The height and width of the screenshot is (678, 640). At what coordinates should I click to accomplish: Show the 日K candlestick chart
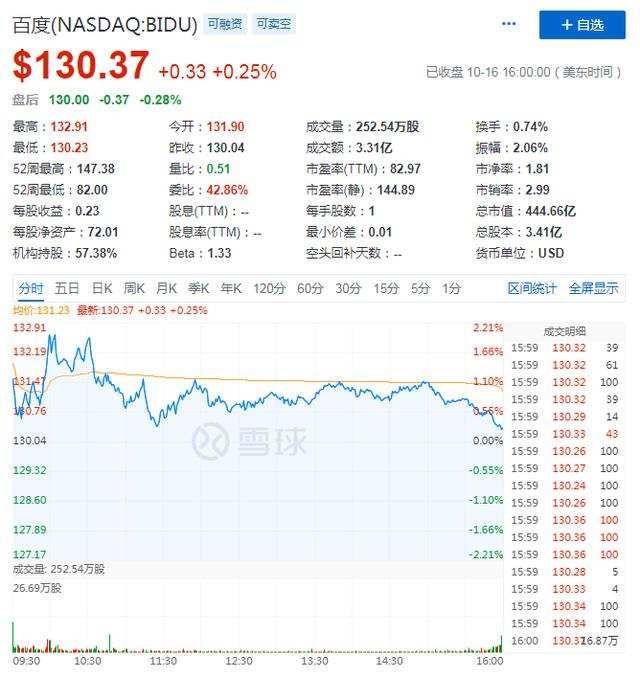point(102,289)
